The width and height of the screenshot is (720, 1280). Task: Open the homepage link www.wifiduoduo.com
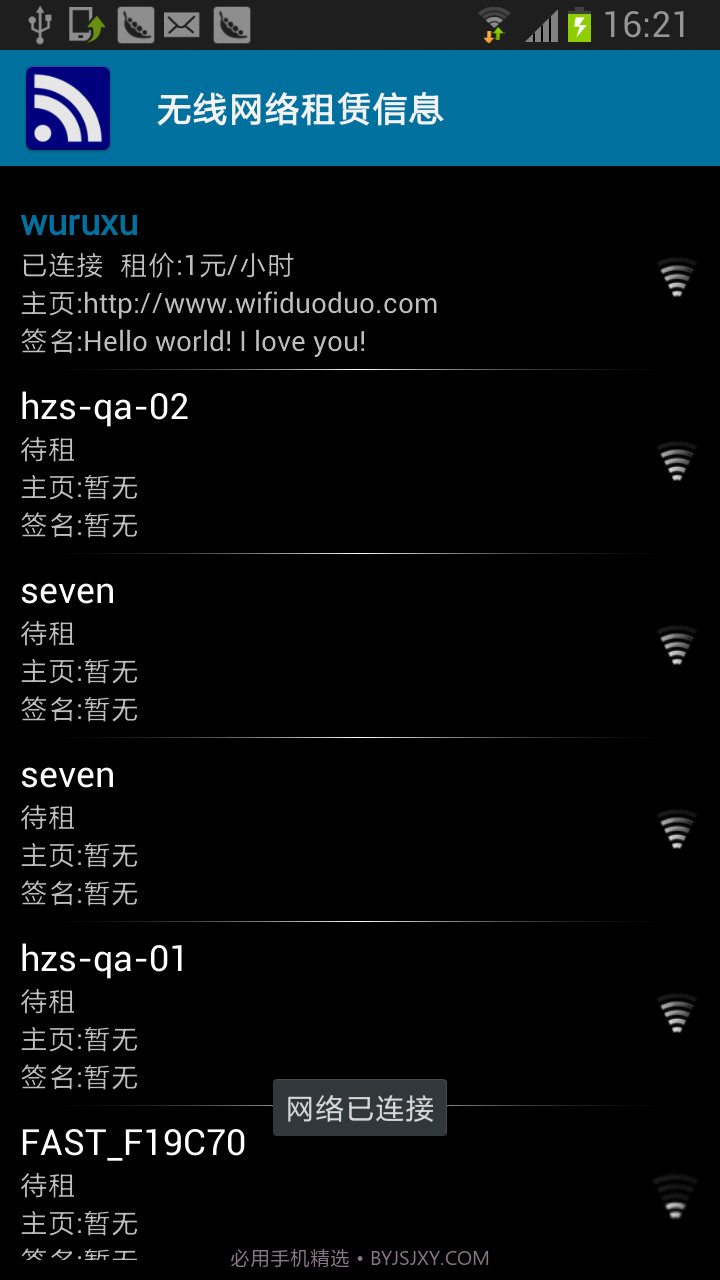pyautogui.click(x=229, y=303)
